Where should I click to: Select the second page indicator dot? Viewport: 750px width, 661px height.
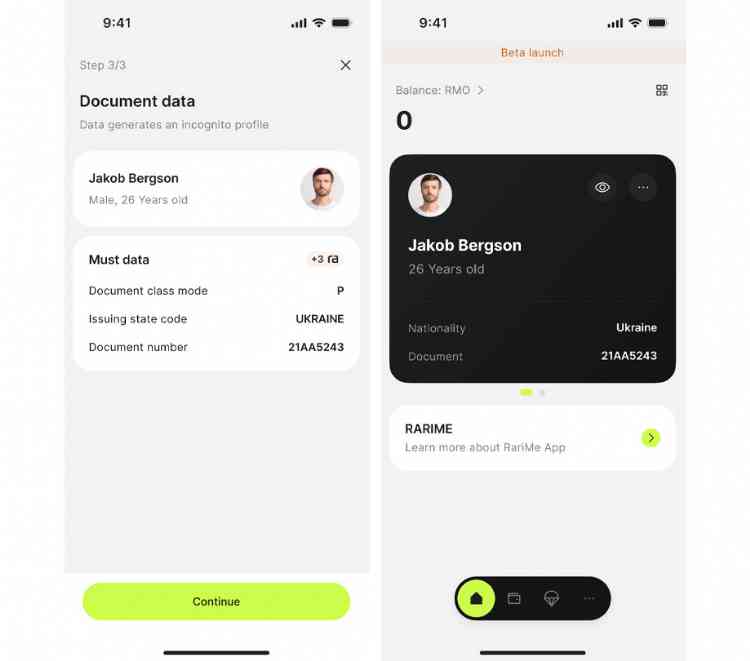tap(542, 393)
